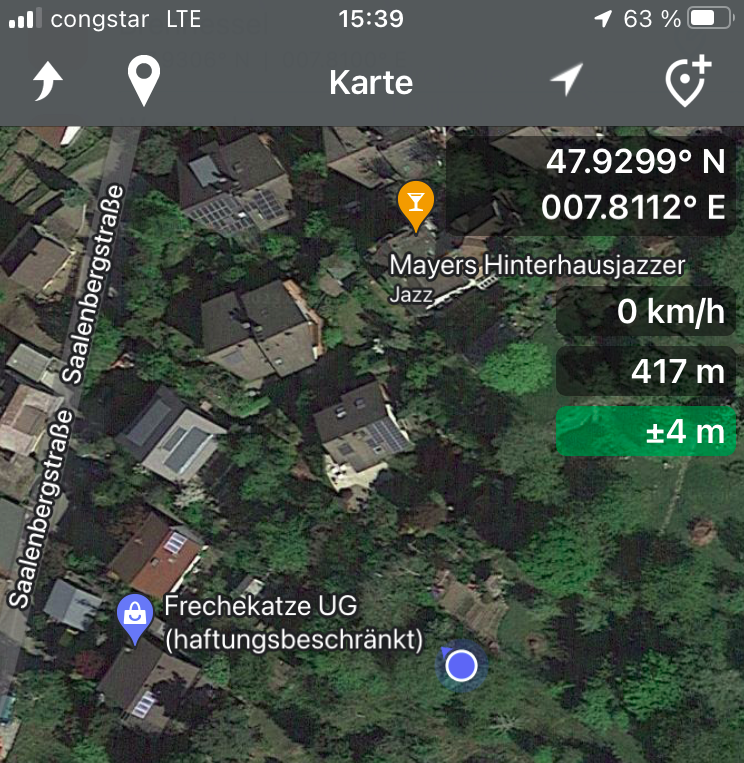Open the location pin icon in toolbar
This screenshot has width=744, height=763.
(x=144, y=81)
